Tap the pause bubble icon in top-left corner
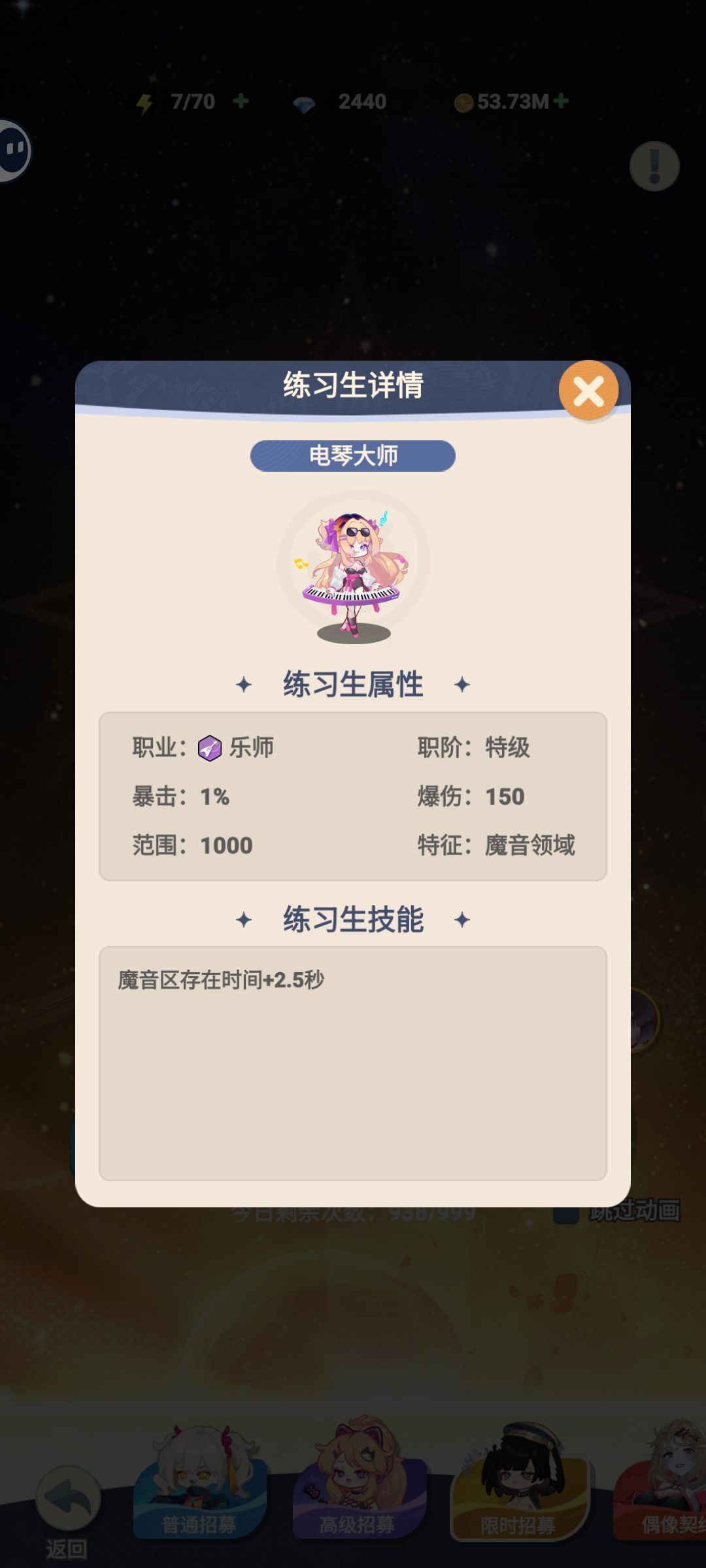Viewport: 706px width, 1568px height. (14, 150)
